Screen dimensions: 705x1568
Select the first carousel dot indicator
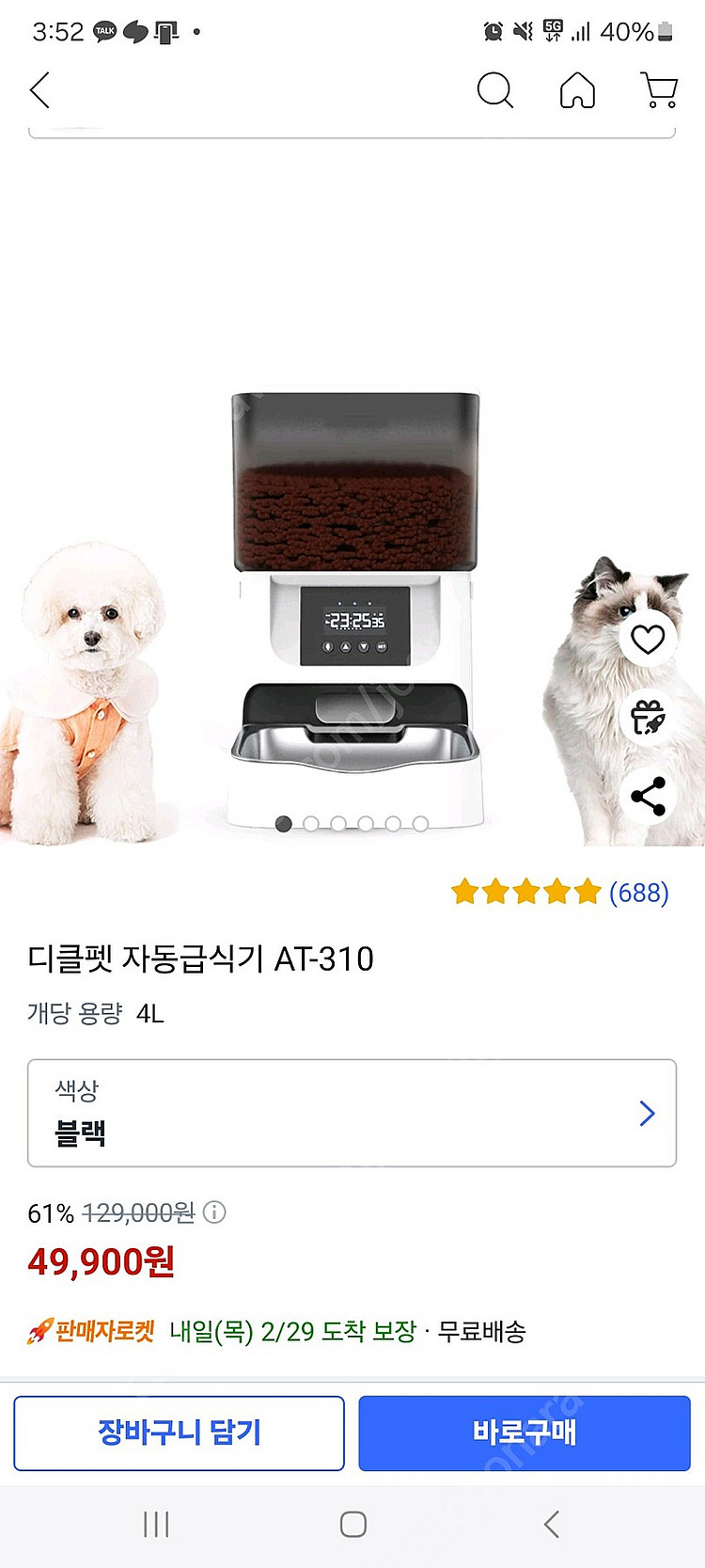pos(284,822)
